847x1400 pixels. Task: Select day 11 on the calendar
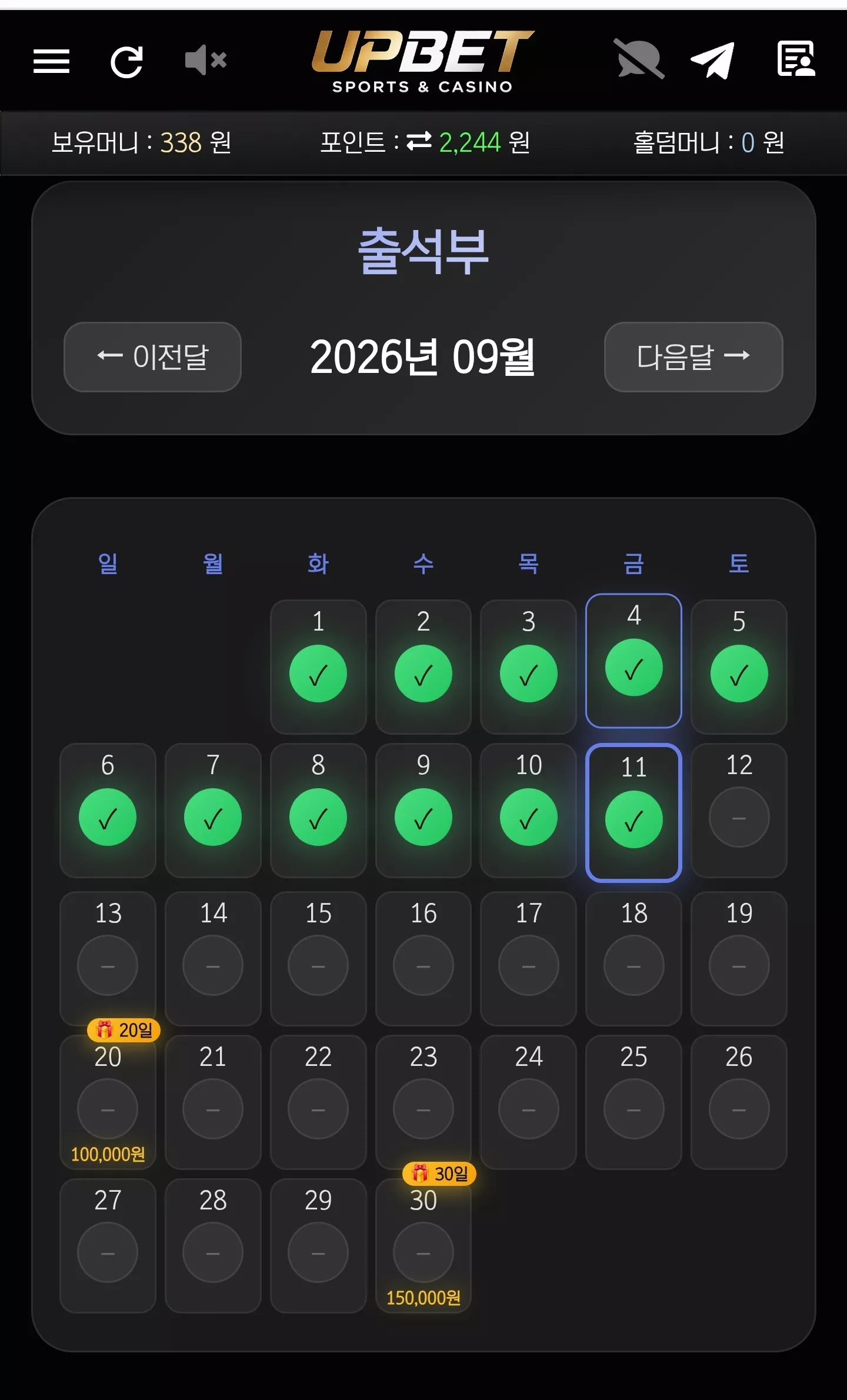pyautogui.click(x=633, y=812)
